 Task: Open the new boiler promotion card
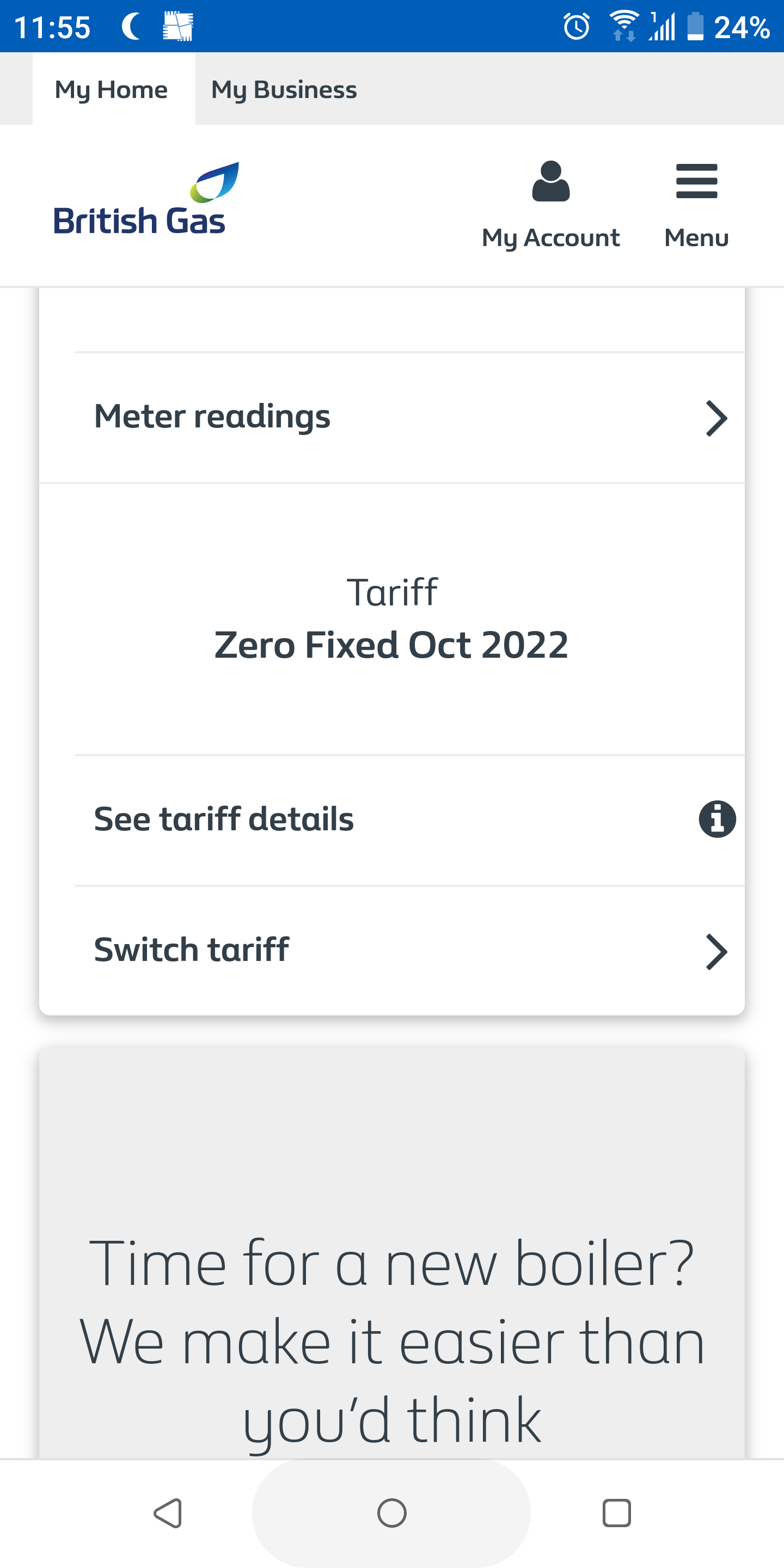coord(392,1252)
